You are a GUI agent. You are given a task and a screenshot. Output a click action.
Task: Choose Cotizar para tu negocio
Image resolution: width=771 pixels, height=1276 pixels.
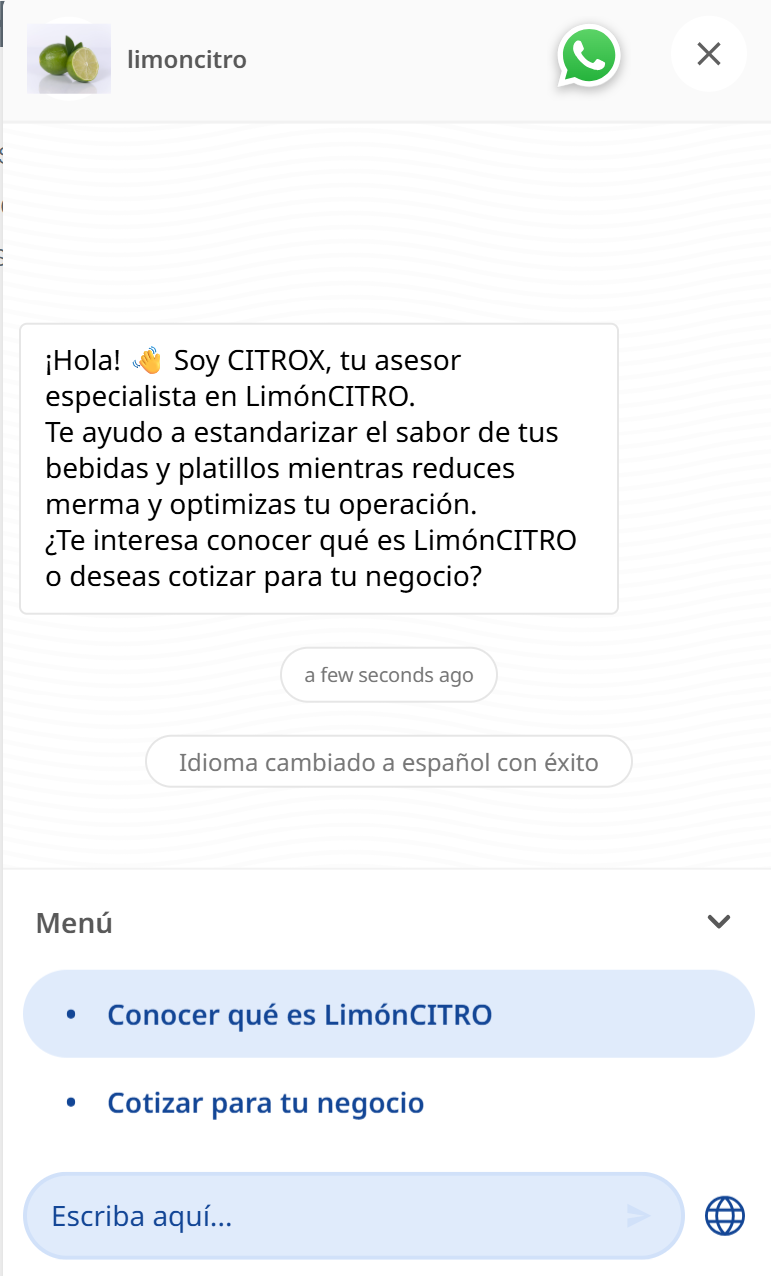click(266, 1103)
